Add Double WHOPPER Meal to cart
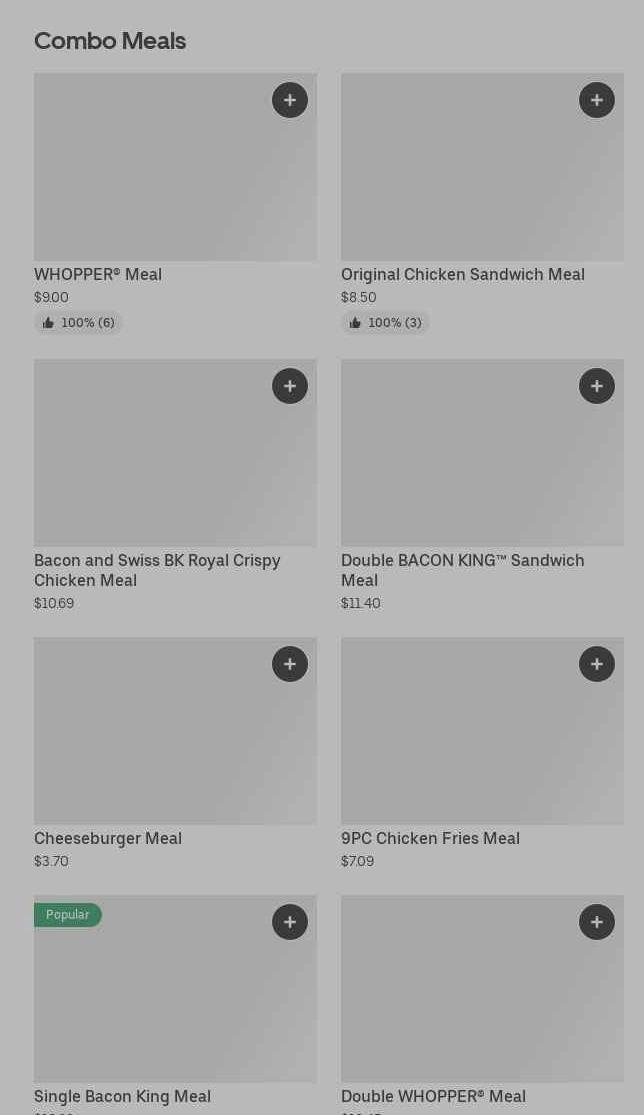 pyautogui.click(x=597, y=922)
